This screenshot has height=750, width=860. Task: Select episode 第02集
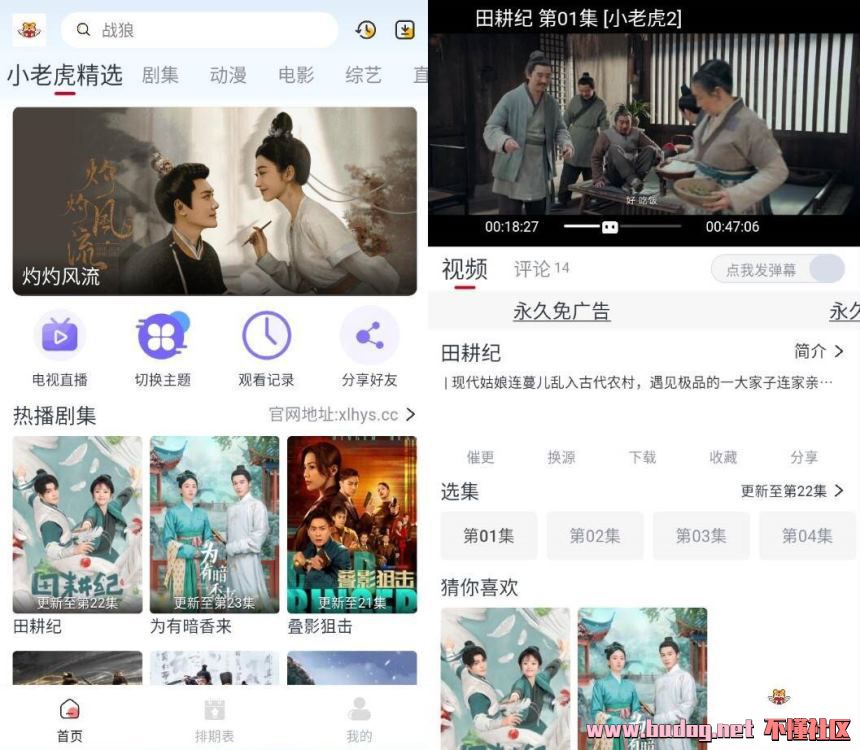point(595,536)
